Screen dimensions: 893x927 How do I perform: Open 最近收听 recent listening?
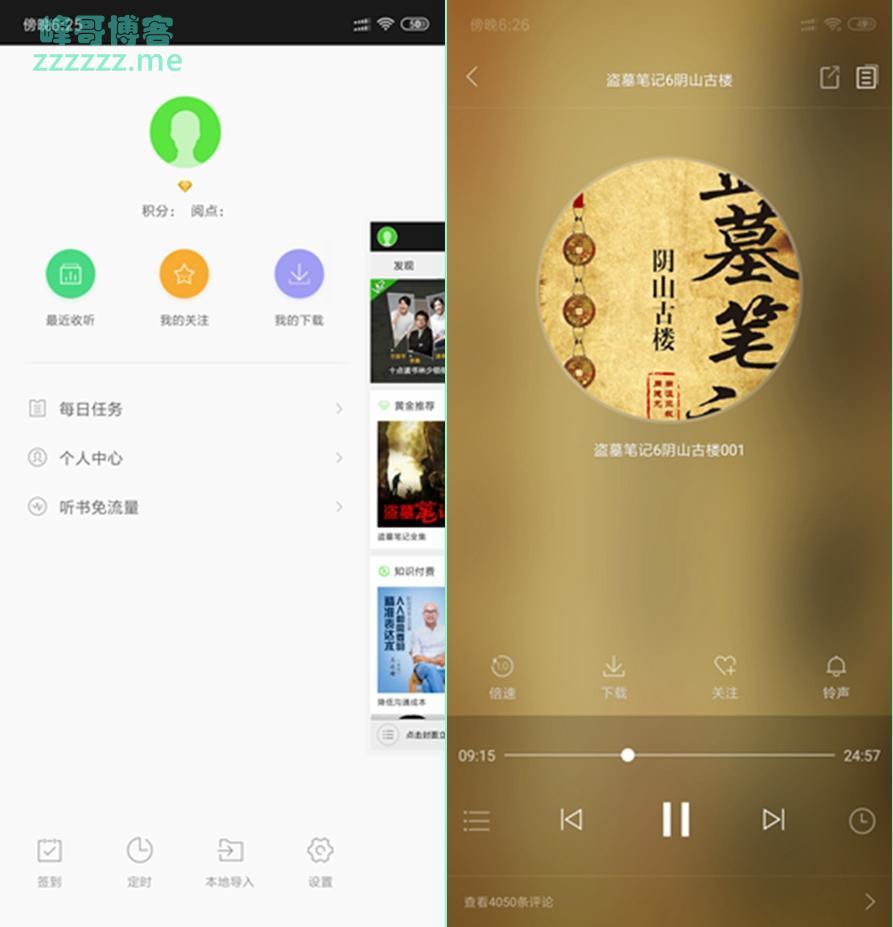[x=70, y=275]
